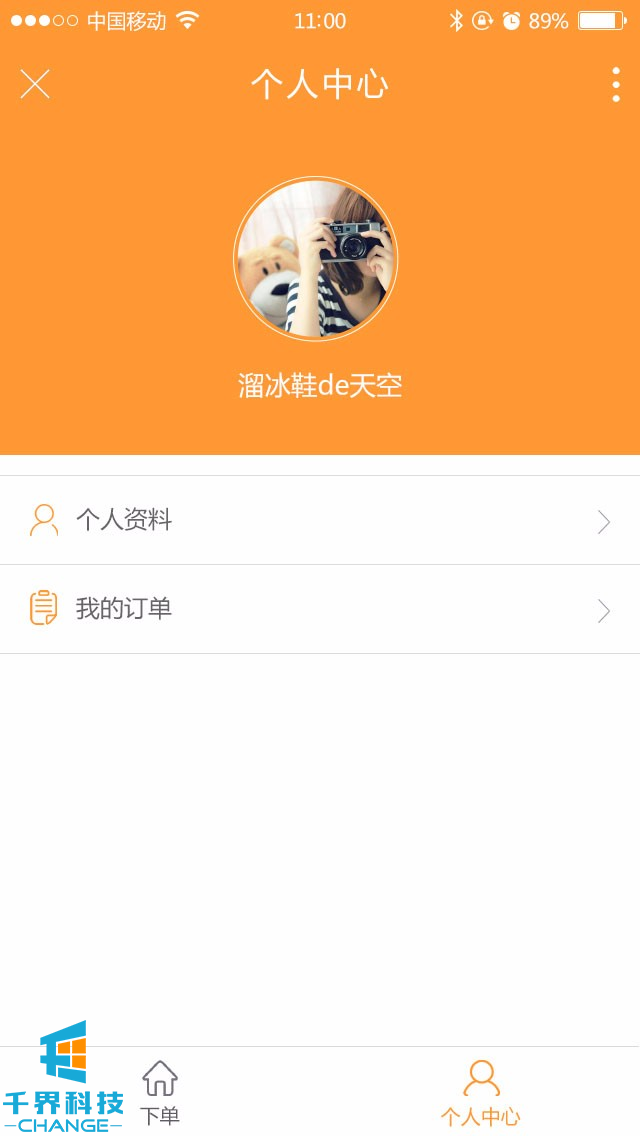The width and height of the screenshot is (640, 1136).
Task: Open 个人资料 personal info row
Action: [x=320, y=520]
